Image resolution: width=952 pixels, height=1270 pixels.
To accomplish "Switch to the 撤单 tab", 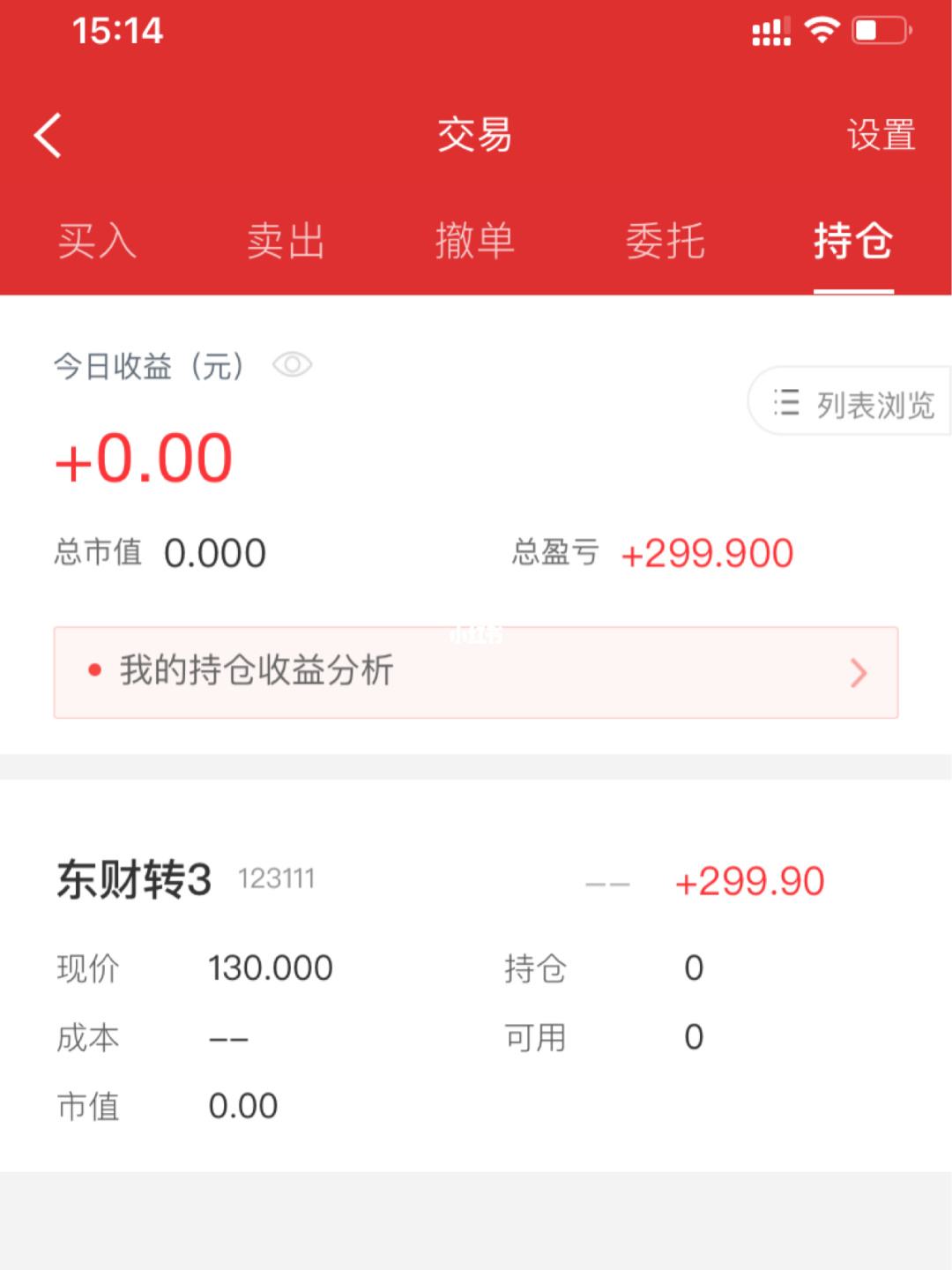I will click(476, 243).
